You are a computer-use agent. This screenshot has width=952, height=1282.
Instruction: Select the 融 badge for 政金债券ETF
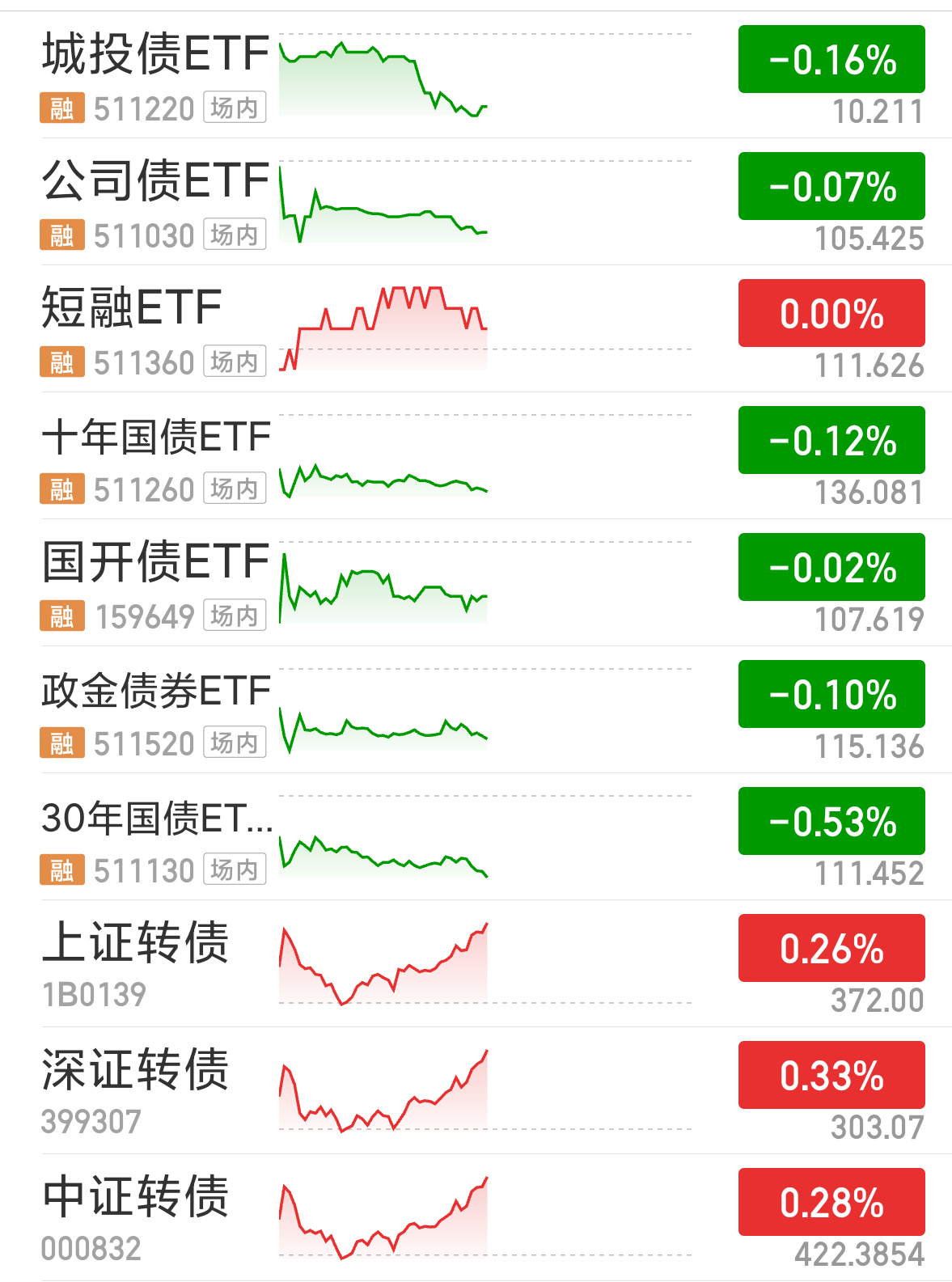[61, 742]
